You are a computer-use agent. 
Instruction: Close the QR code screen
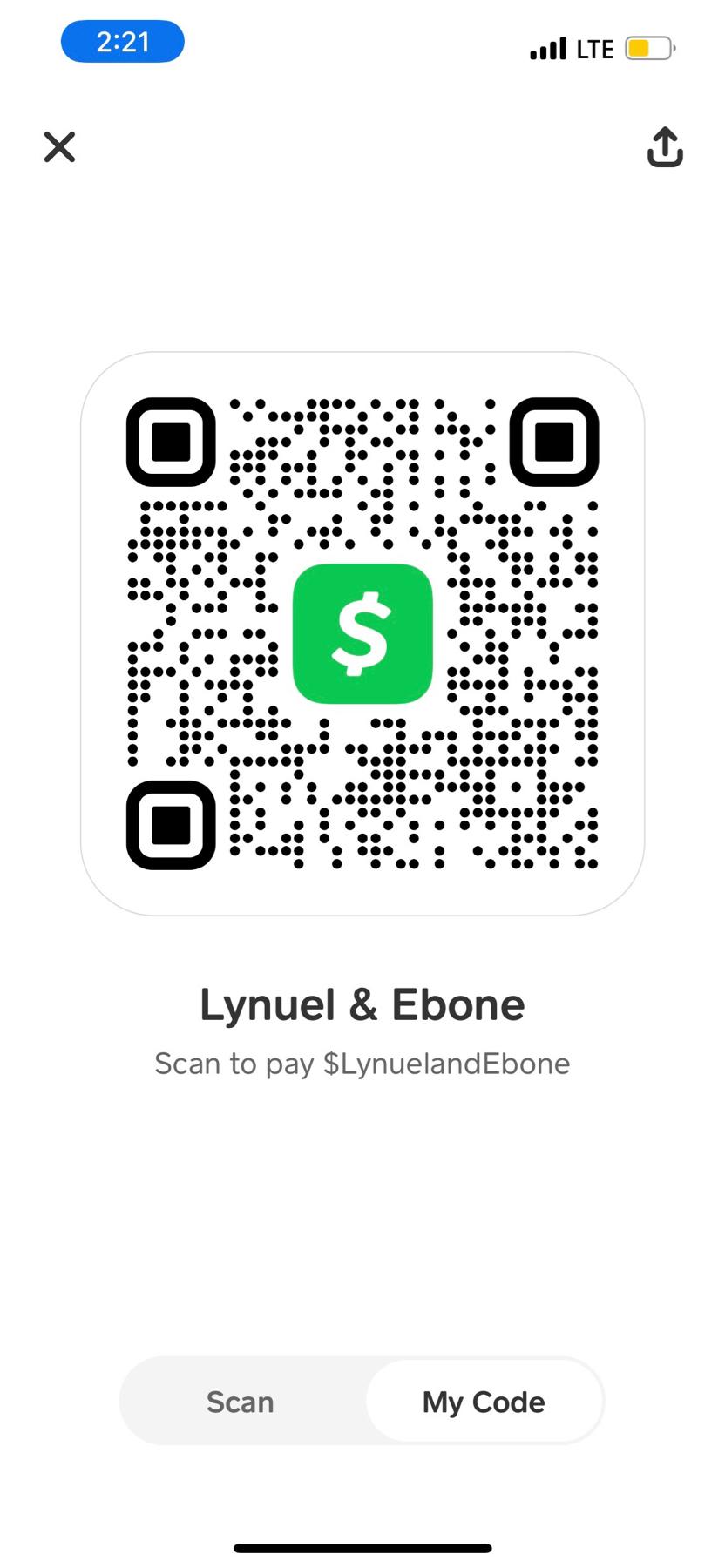(x=59, y=146)
